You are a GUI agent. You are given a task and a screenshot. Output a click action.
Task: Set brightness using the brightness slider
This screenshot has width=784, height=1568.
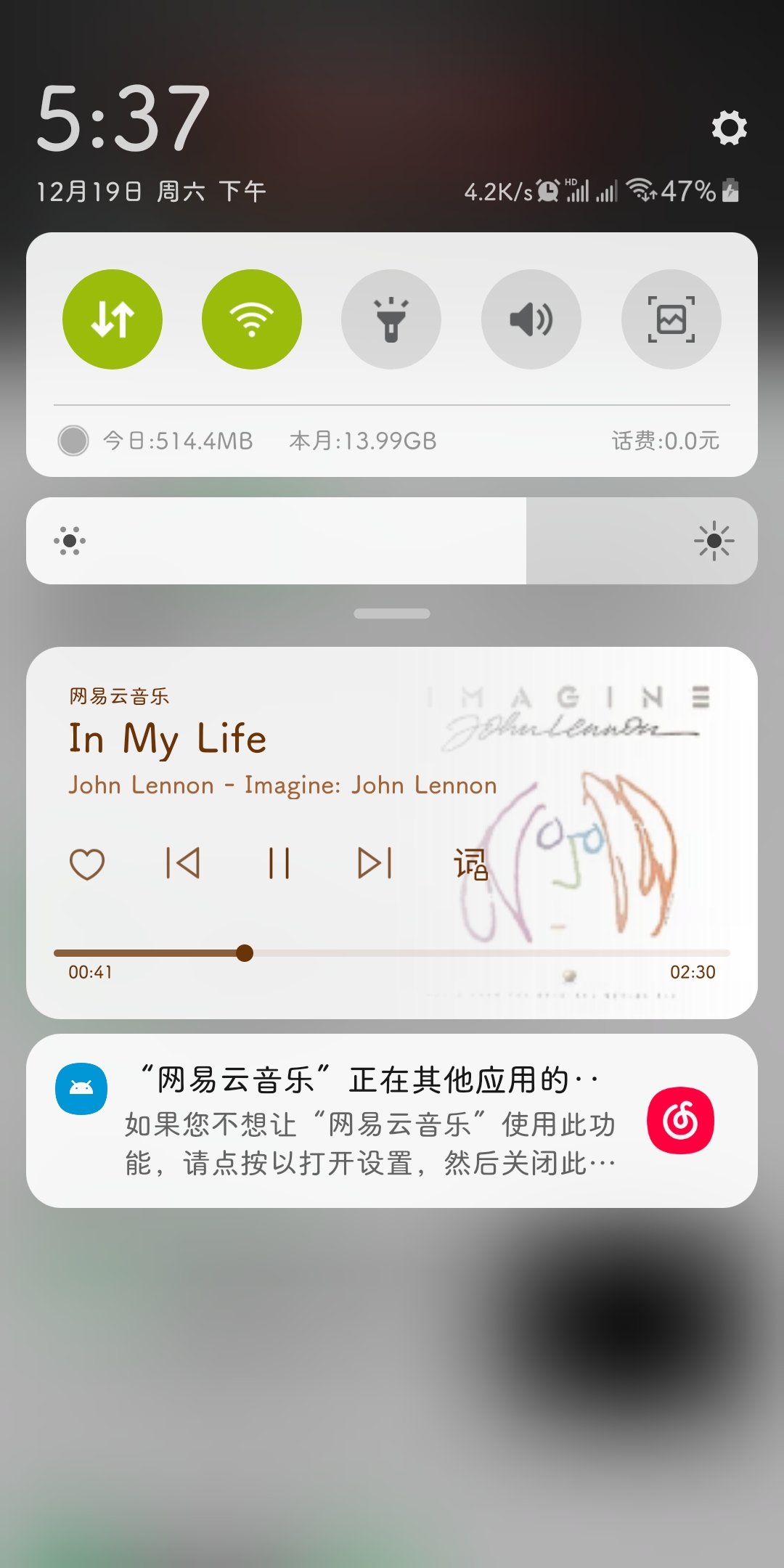pyautogui.click(x=392, y=541)
